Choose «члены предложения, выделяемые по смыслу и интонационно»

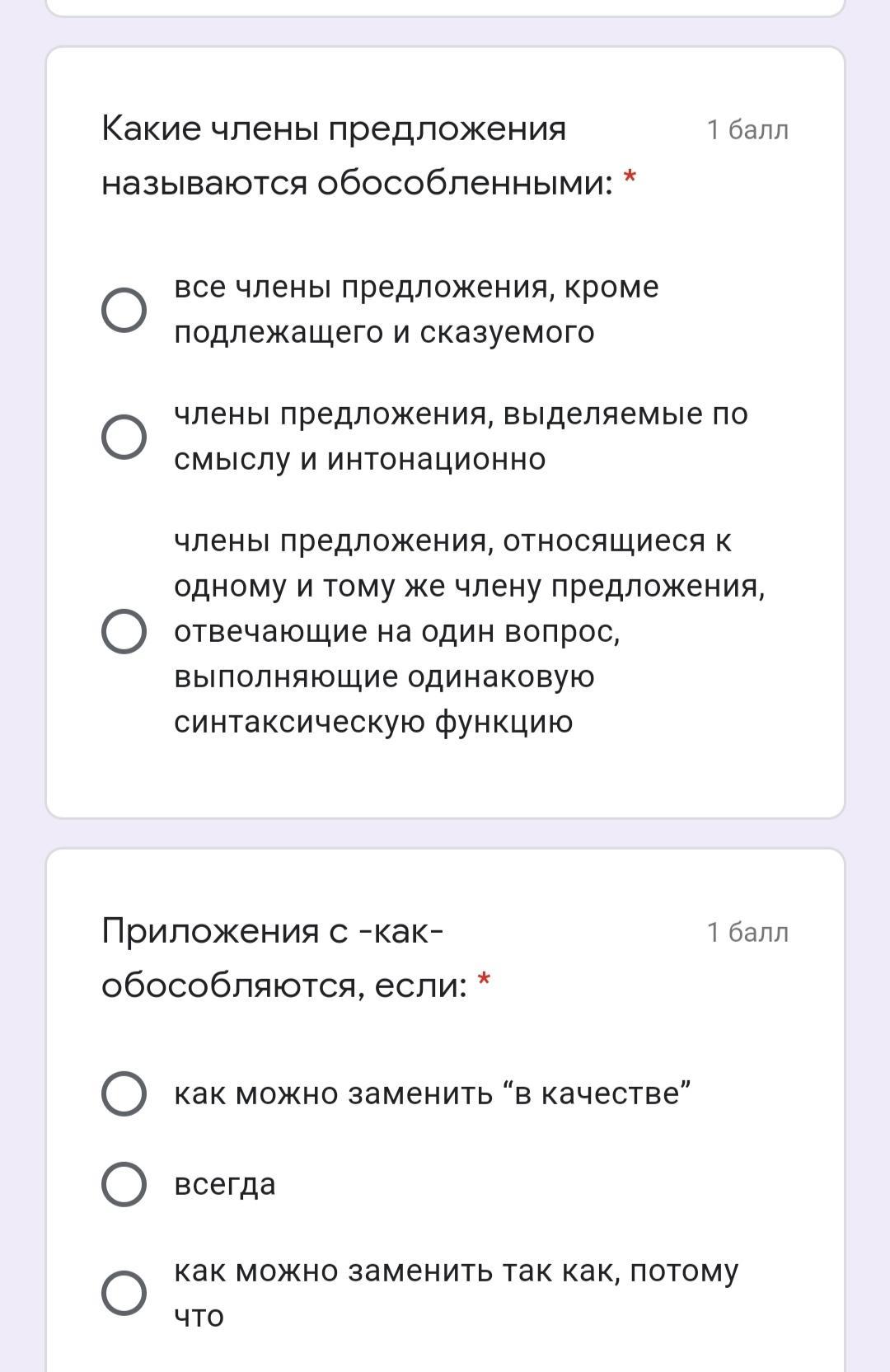pos(124,437)
